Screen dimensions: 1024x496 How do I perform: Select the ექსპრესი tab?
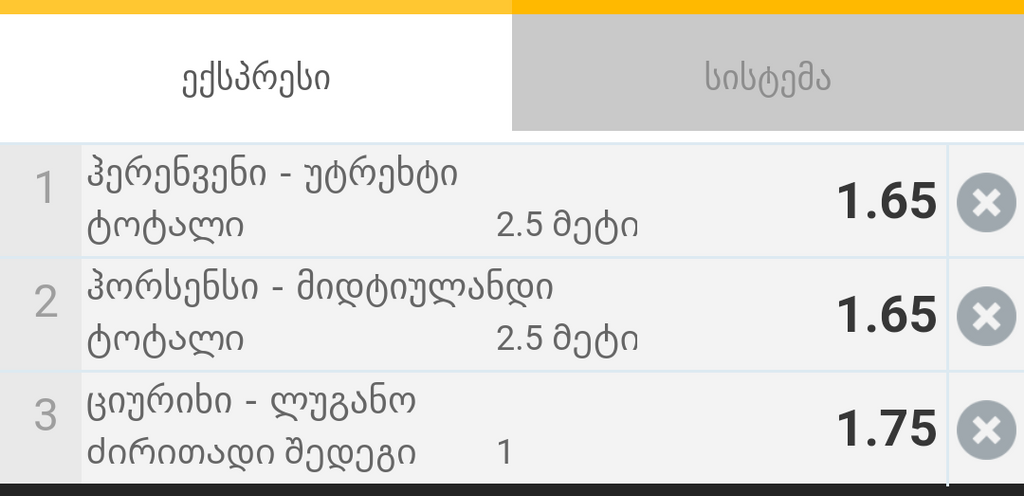tap(255, 78)
